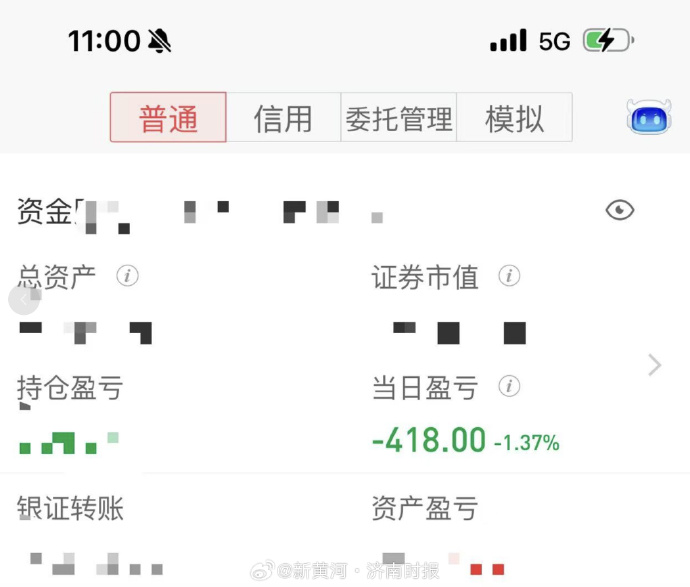Viewport: 690px width, 587px height.
Task: Open the robot assistant icon
Action: [648, 117]
